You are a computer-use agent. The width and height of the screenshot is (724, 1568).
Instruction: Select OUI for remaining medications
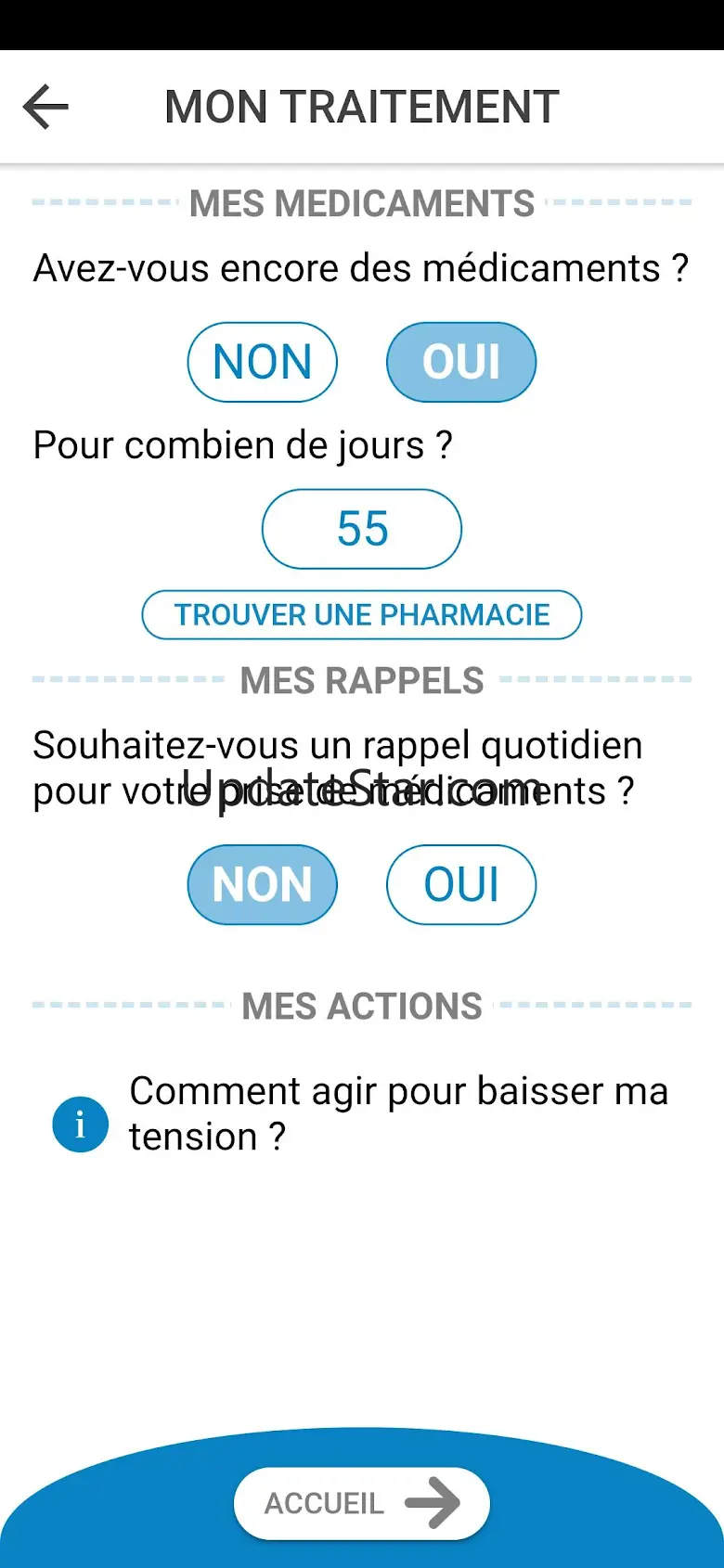461,362
